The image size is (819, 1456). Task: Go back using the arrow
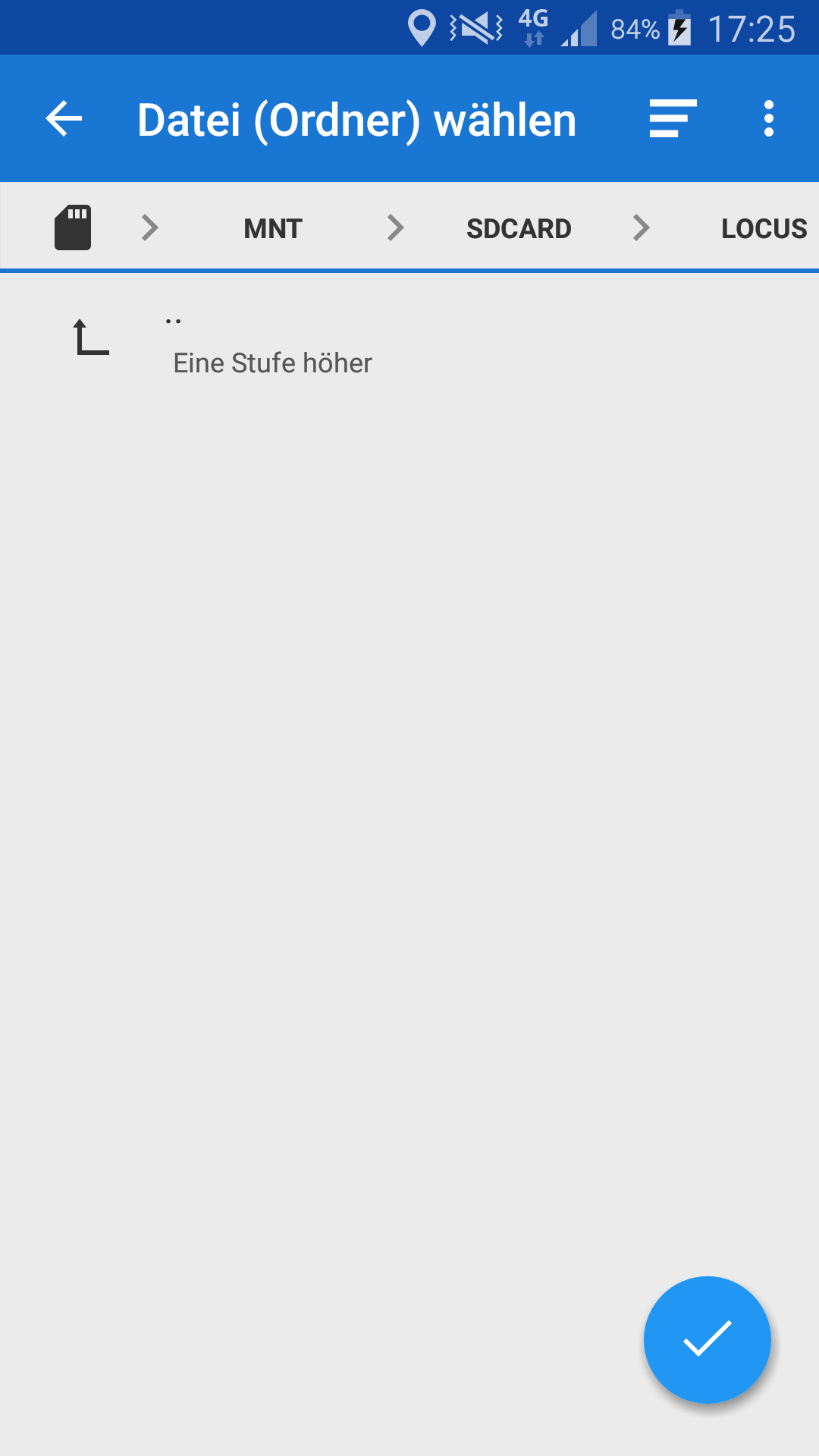click(x=64, y=119)
